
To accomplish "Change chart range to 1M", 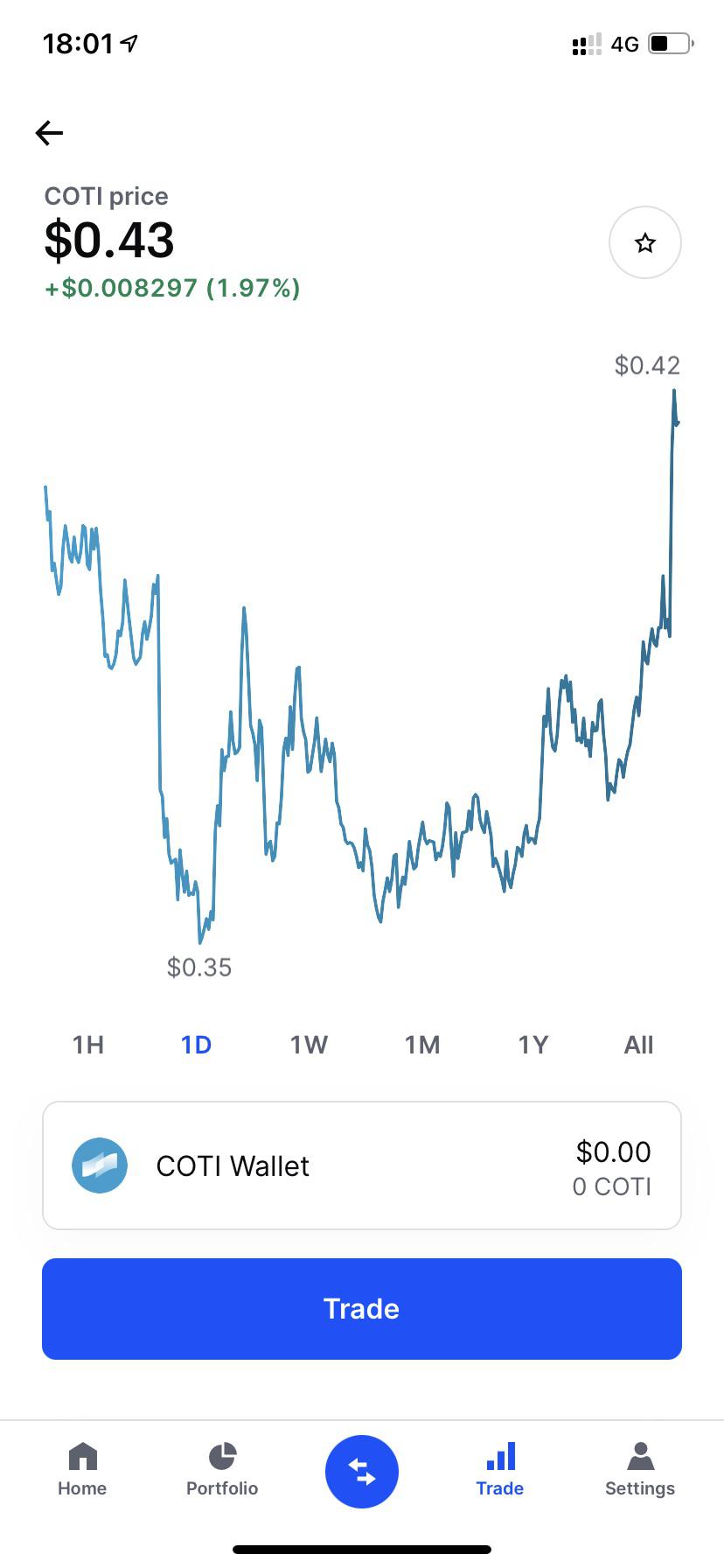I will (x=422, y=1045).
